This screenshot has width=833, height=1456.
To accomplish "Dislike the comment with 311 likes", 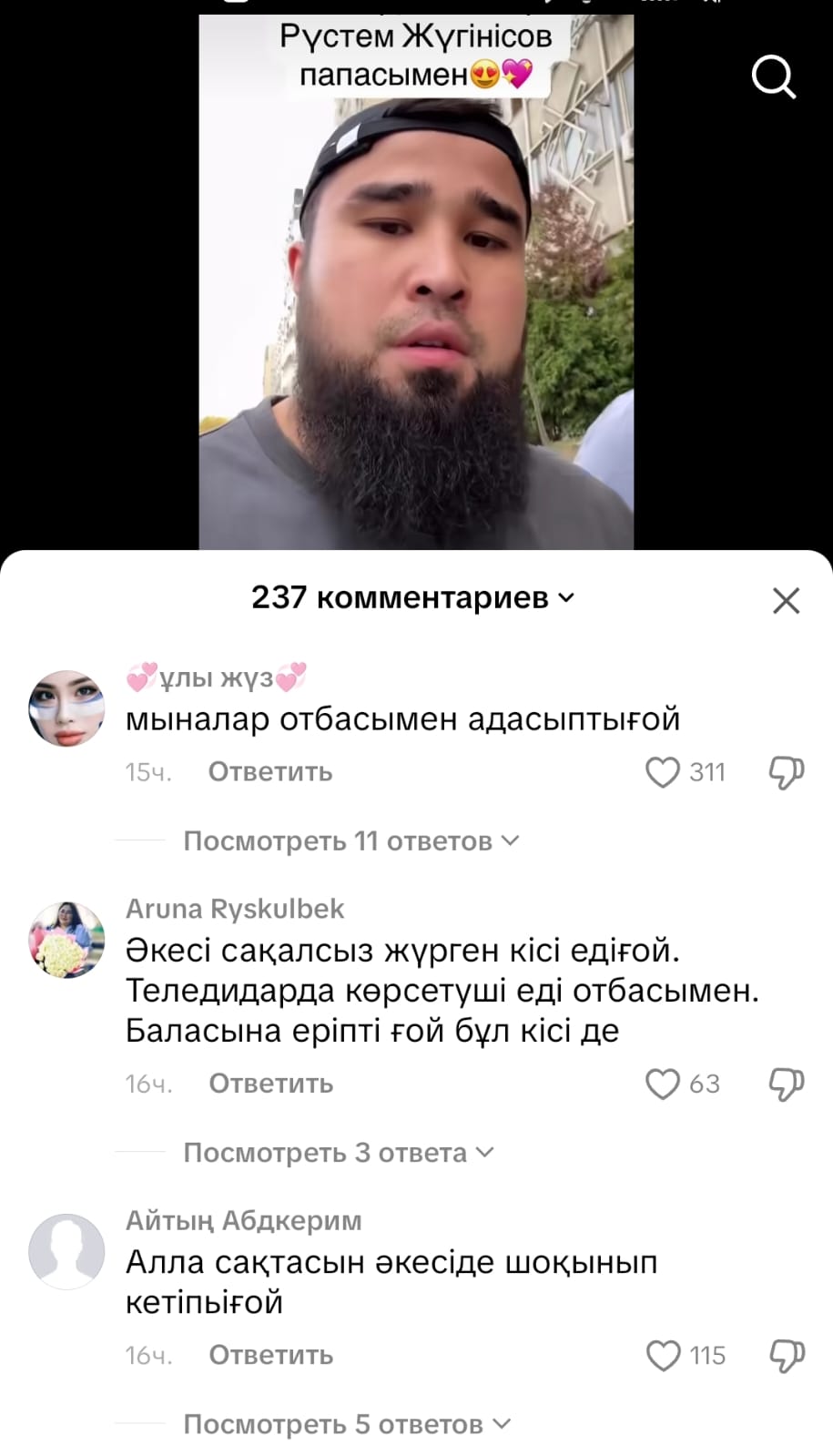I will (x=787, y=772).
